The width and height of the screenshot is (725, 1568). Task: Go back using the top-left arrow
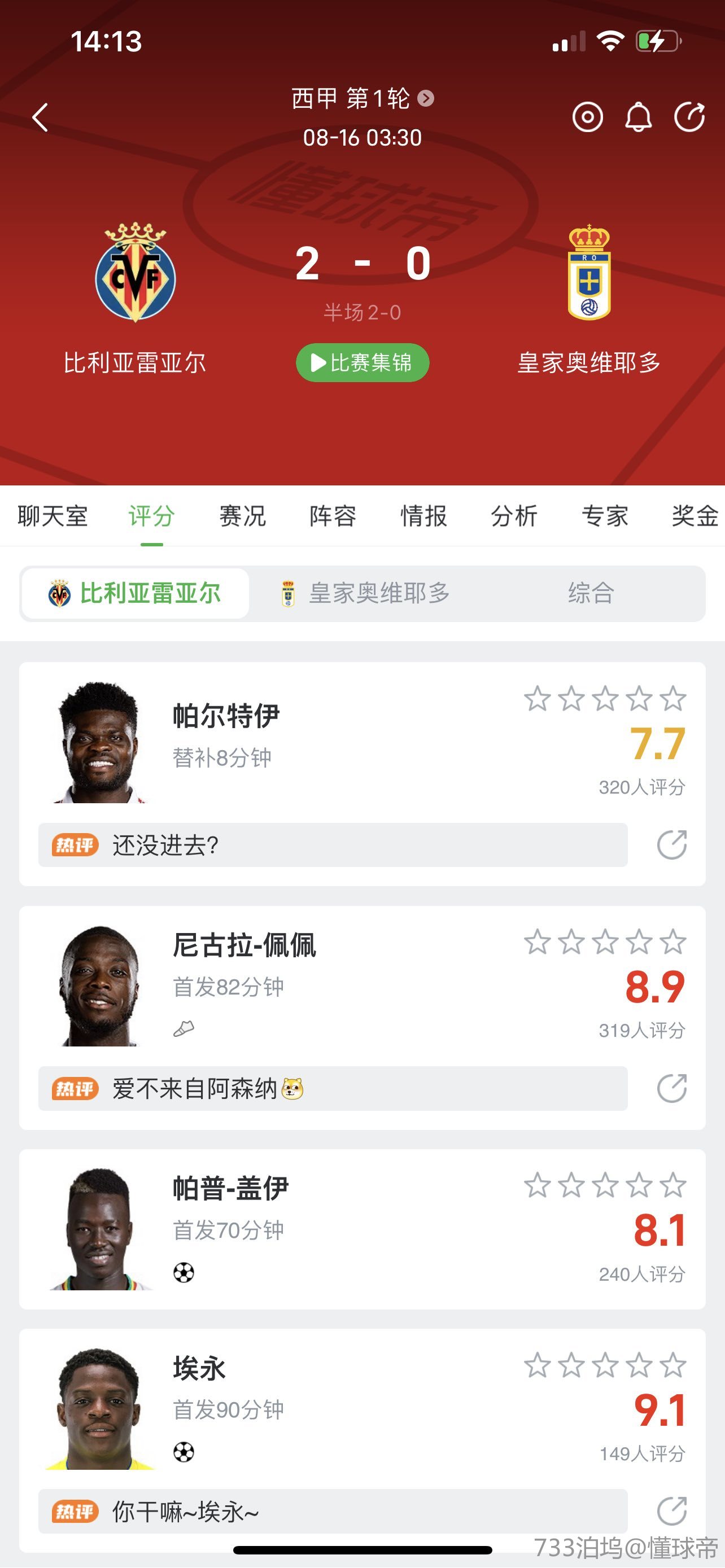40,117
